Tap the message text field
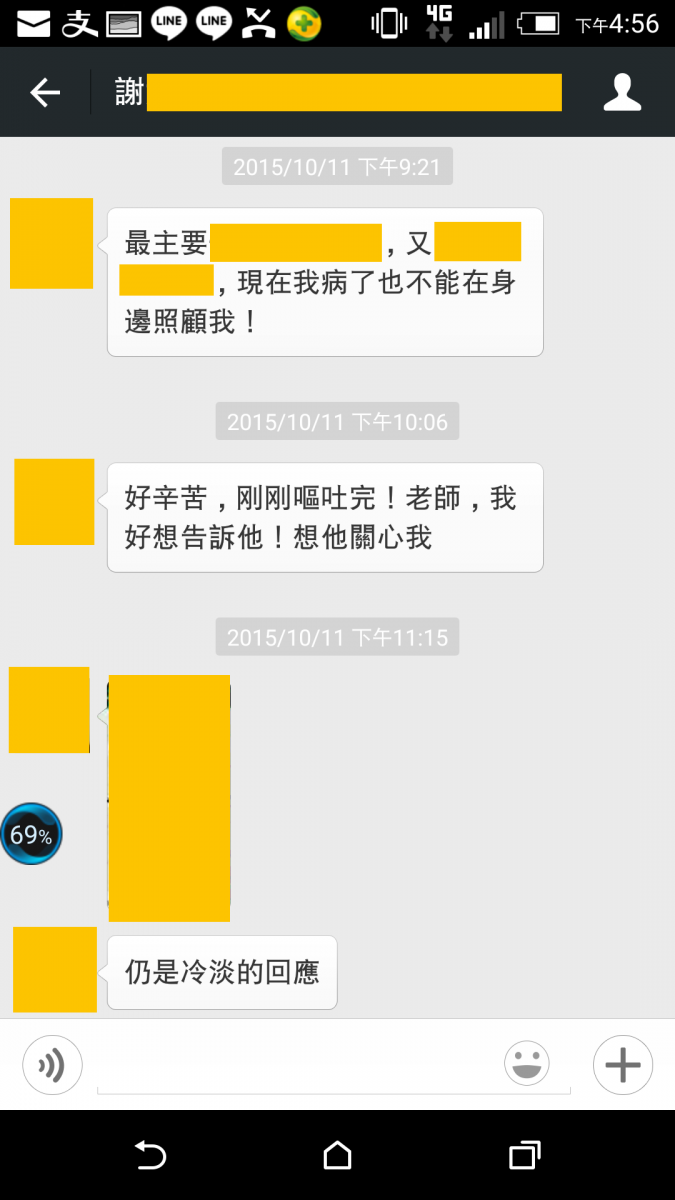Screen dimensions: 675x1200 point(300,1066)
